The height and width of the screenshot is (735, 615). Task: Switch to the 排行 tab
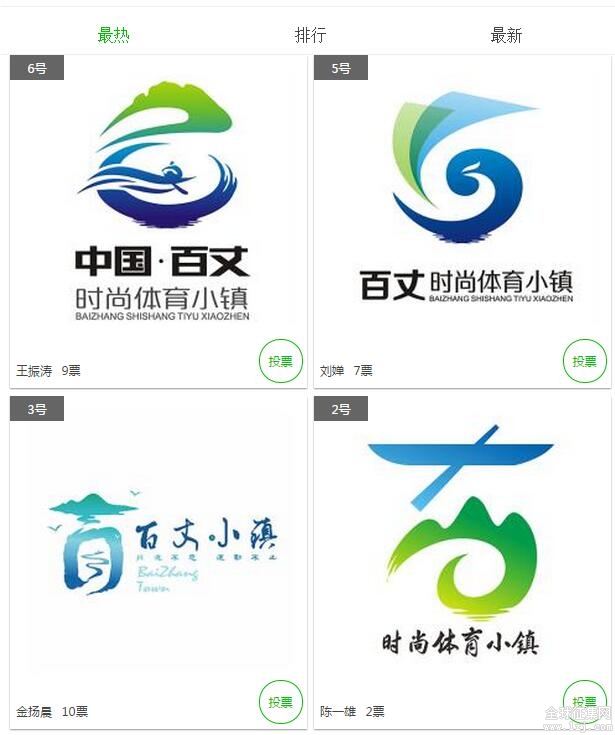pyautogui.click(x=310, y=35)
